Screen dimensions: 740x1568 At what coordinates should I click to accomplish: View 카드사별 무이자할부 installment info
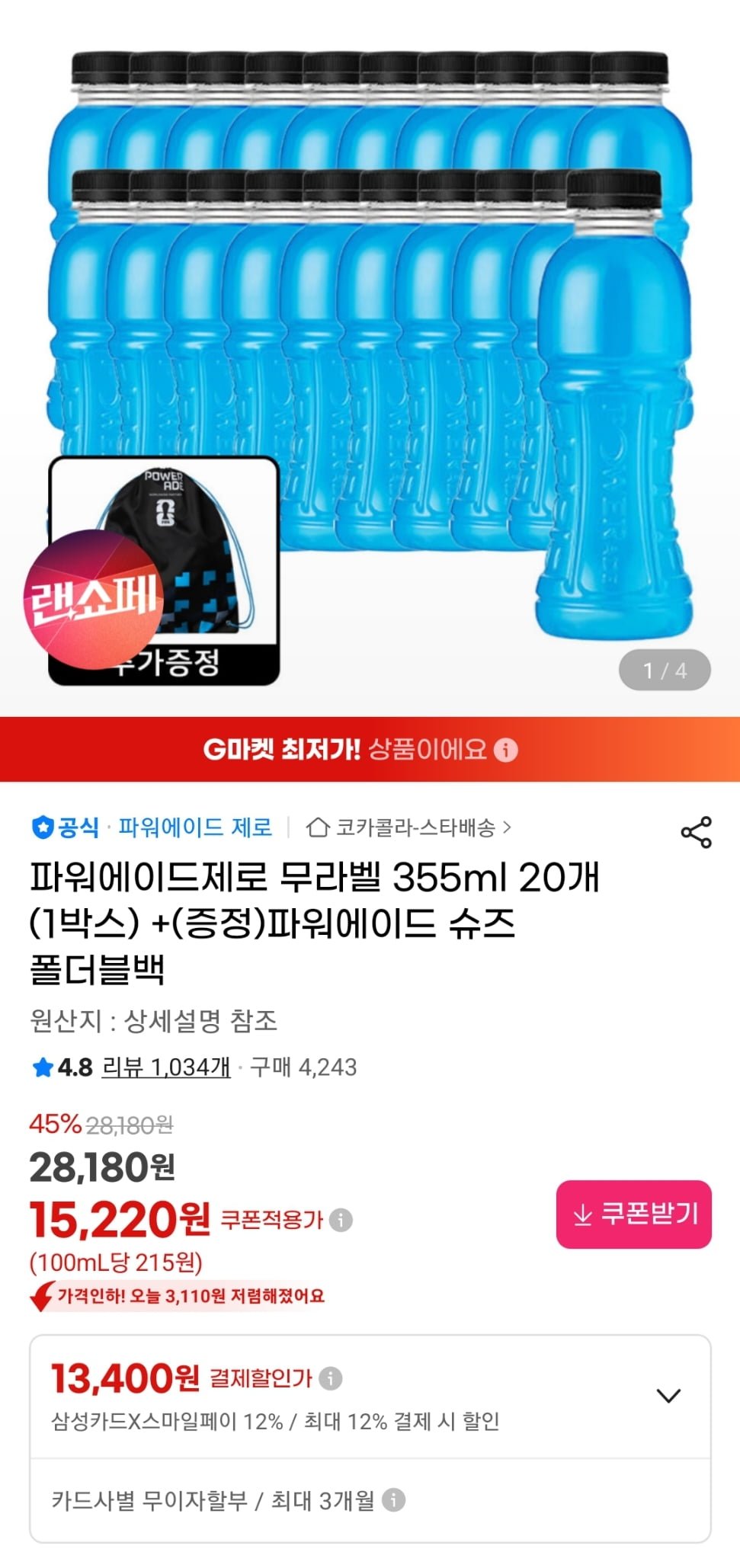393,1500
